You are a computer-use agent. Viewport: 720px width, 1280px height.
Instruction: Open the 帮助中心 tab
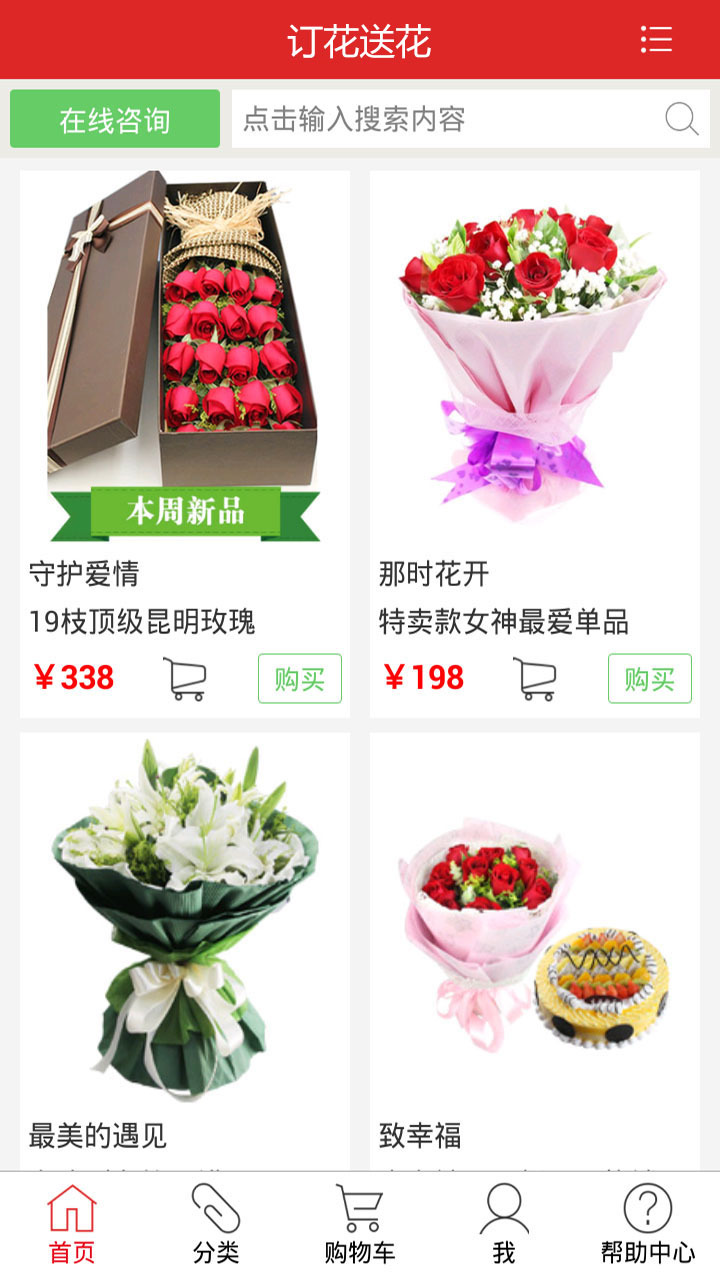click(648, 1224)
